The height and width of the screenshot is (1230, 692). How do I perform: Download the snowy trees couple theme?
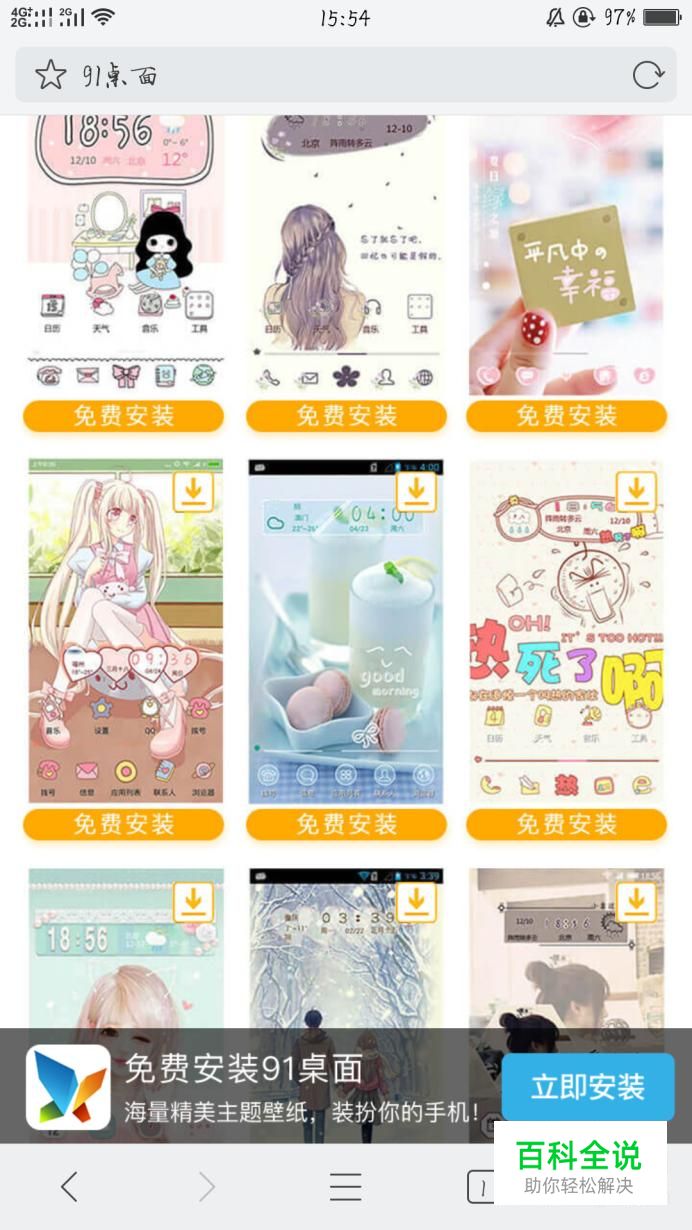tap(416, 902)
